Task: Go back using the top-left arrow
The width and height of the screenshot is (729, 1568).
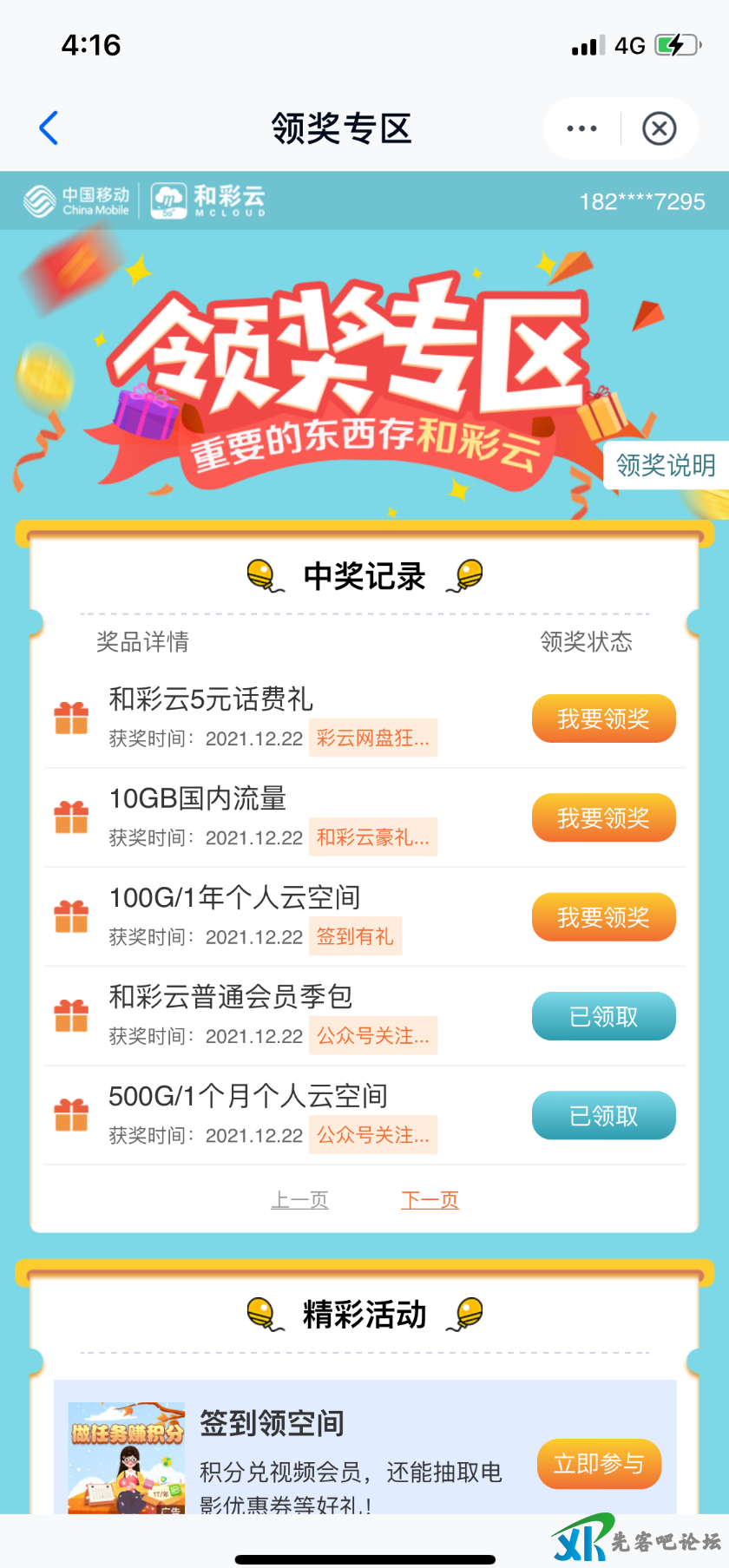Action: [49, 128]
